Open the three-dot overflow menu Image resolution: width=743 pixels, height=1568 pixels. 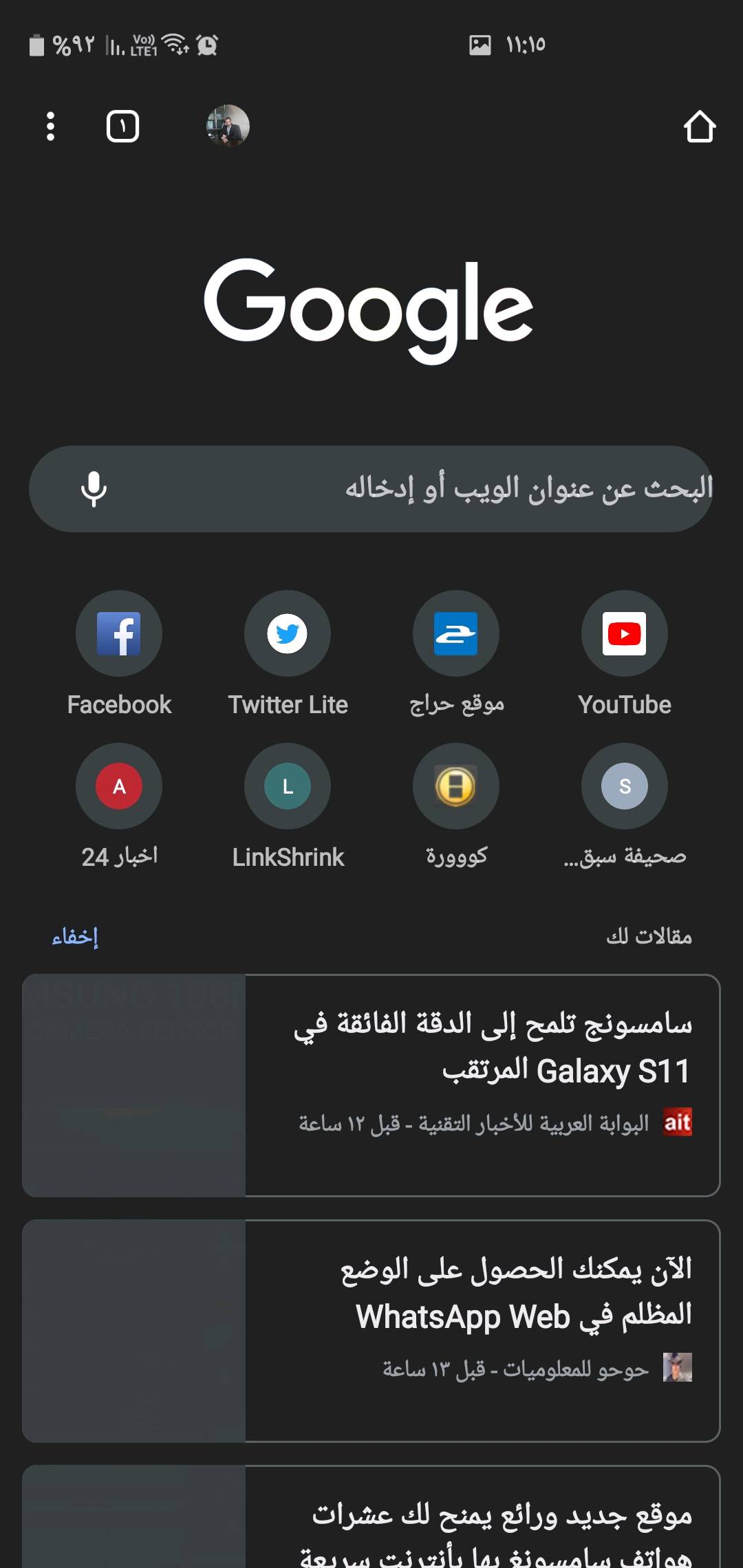pos(50,127)
